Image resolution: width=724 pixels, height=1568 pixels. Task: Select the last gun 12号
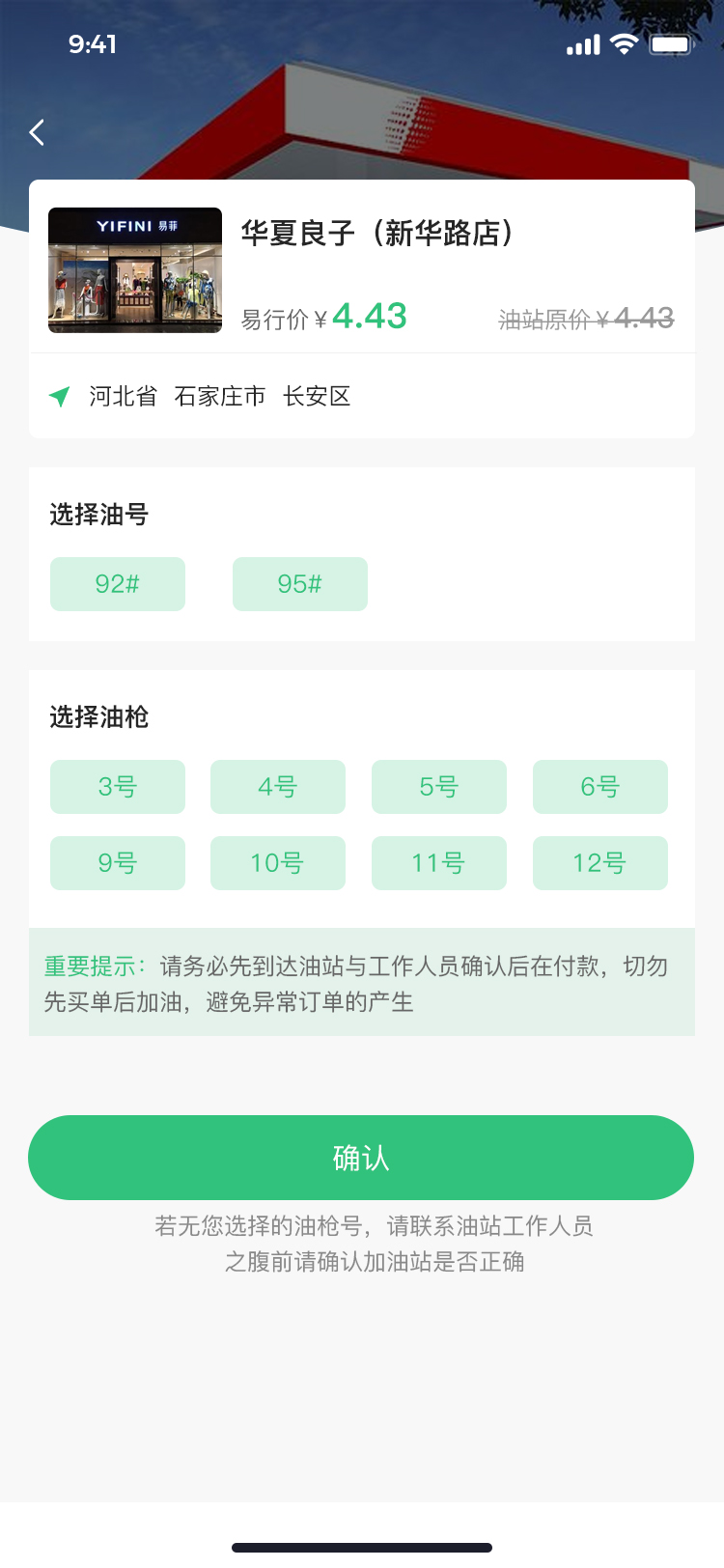pos(599,863)
